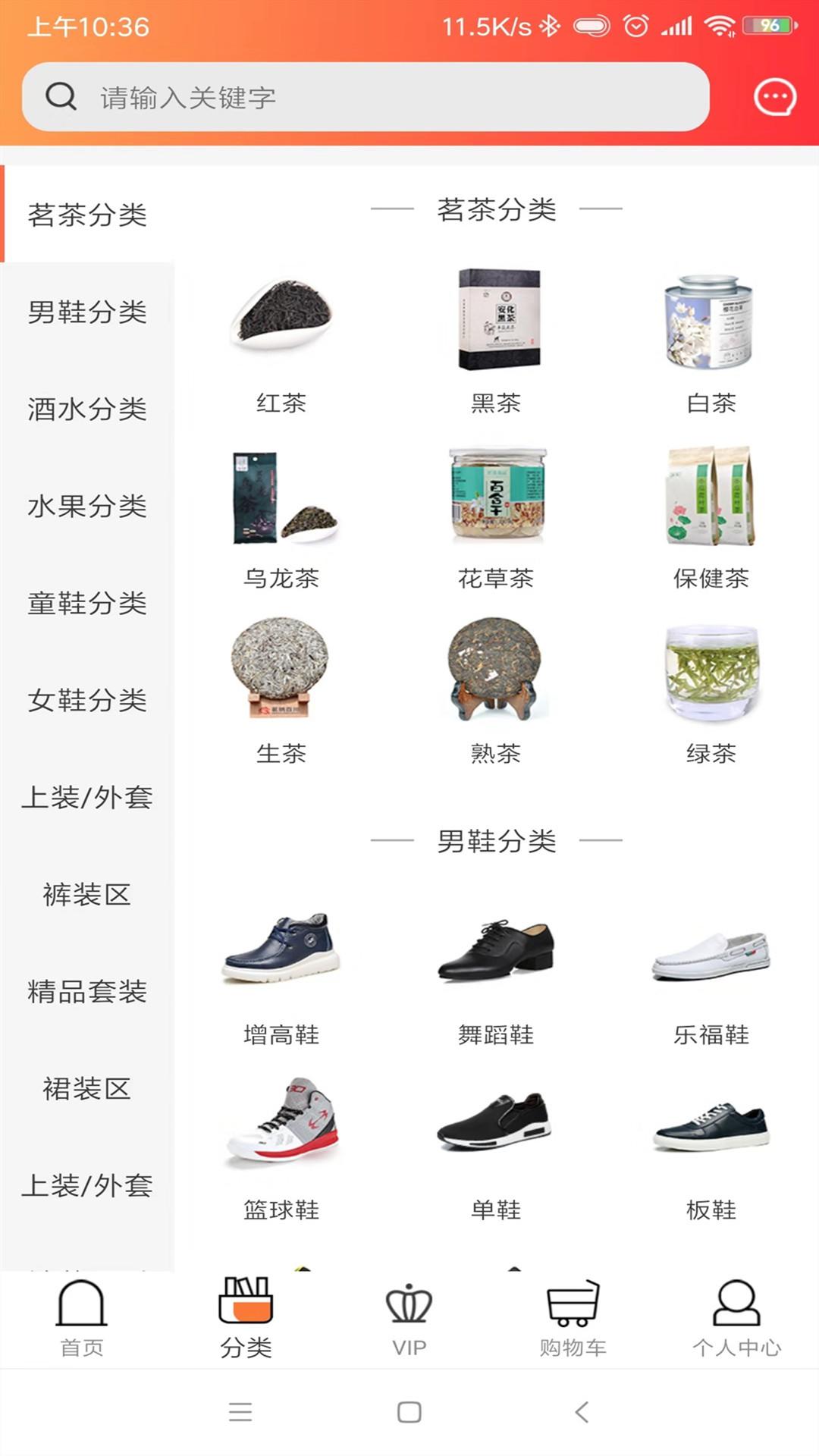
Task: Open the 黑茶 tea tile
Action: coord(497,337)
